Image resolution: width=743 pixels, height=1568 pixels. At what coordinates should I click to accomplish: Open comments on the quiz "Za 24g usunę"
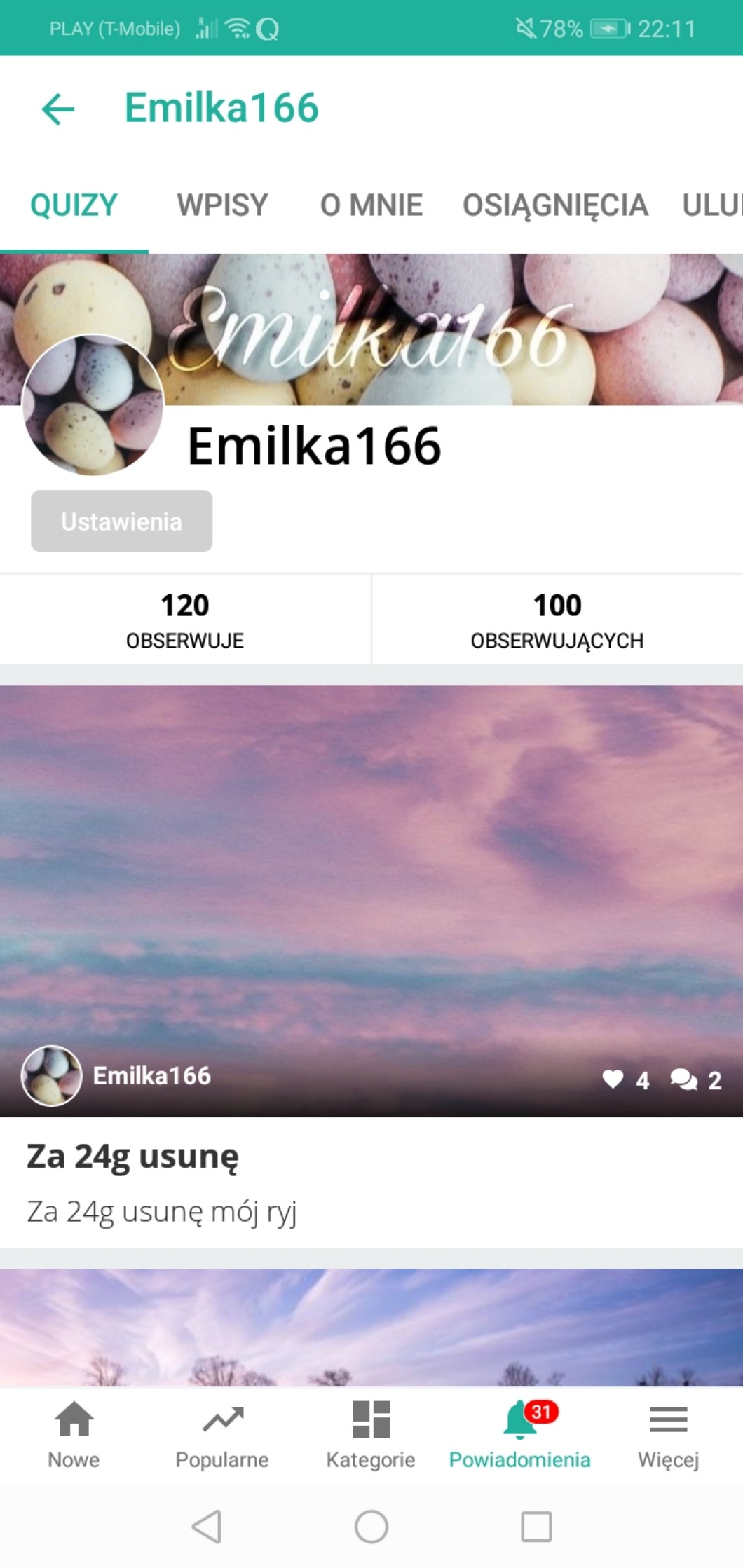point(684,1079)
